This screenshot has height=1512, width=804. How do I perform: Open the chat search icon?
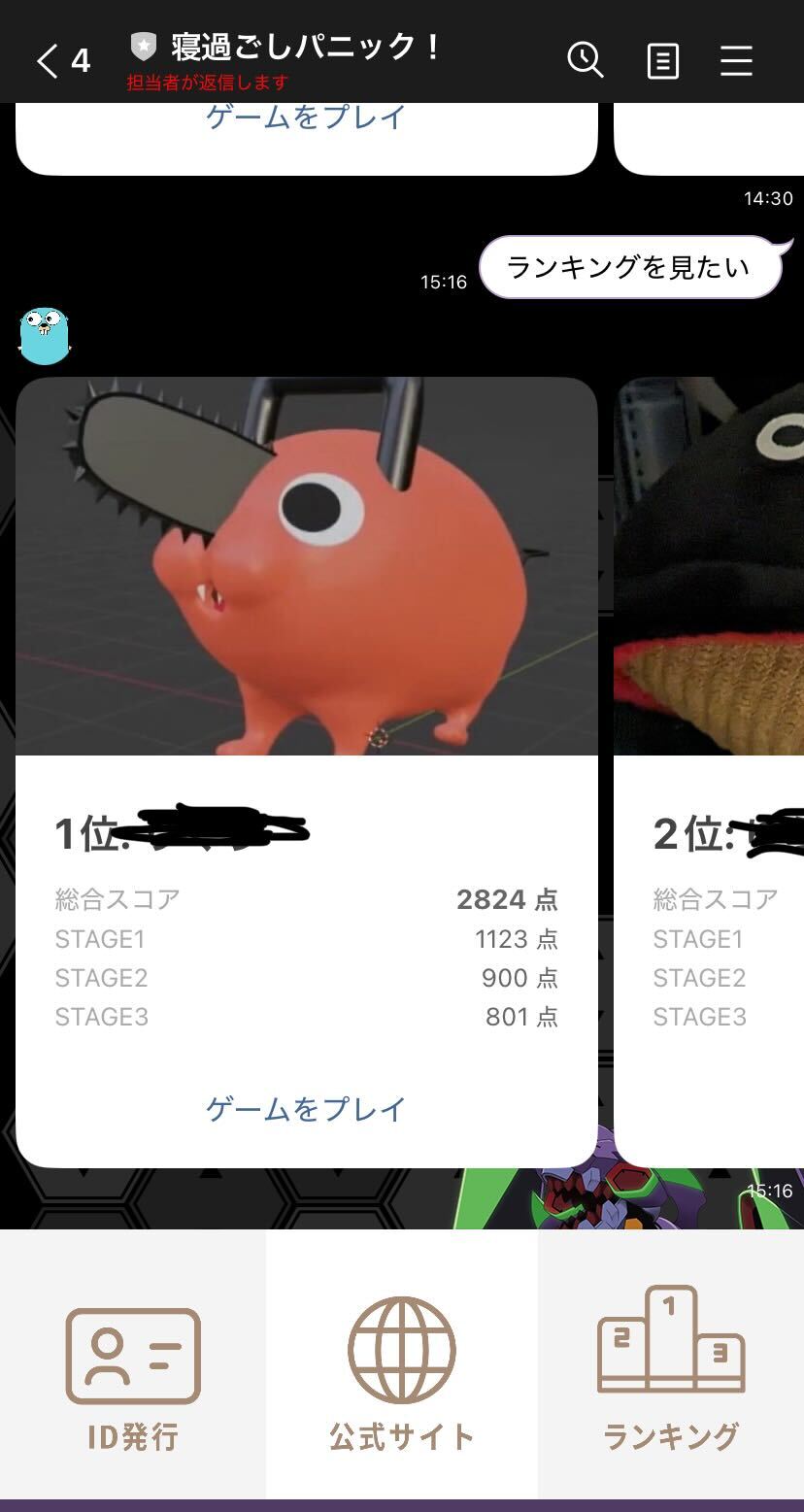tap(586, 61)
